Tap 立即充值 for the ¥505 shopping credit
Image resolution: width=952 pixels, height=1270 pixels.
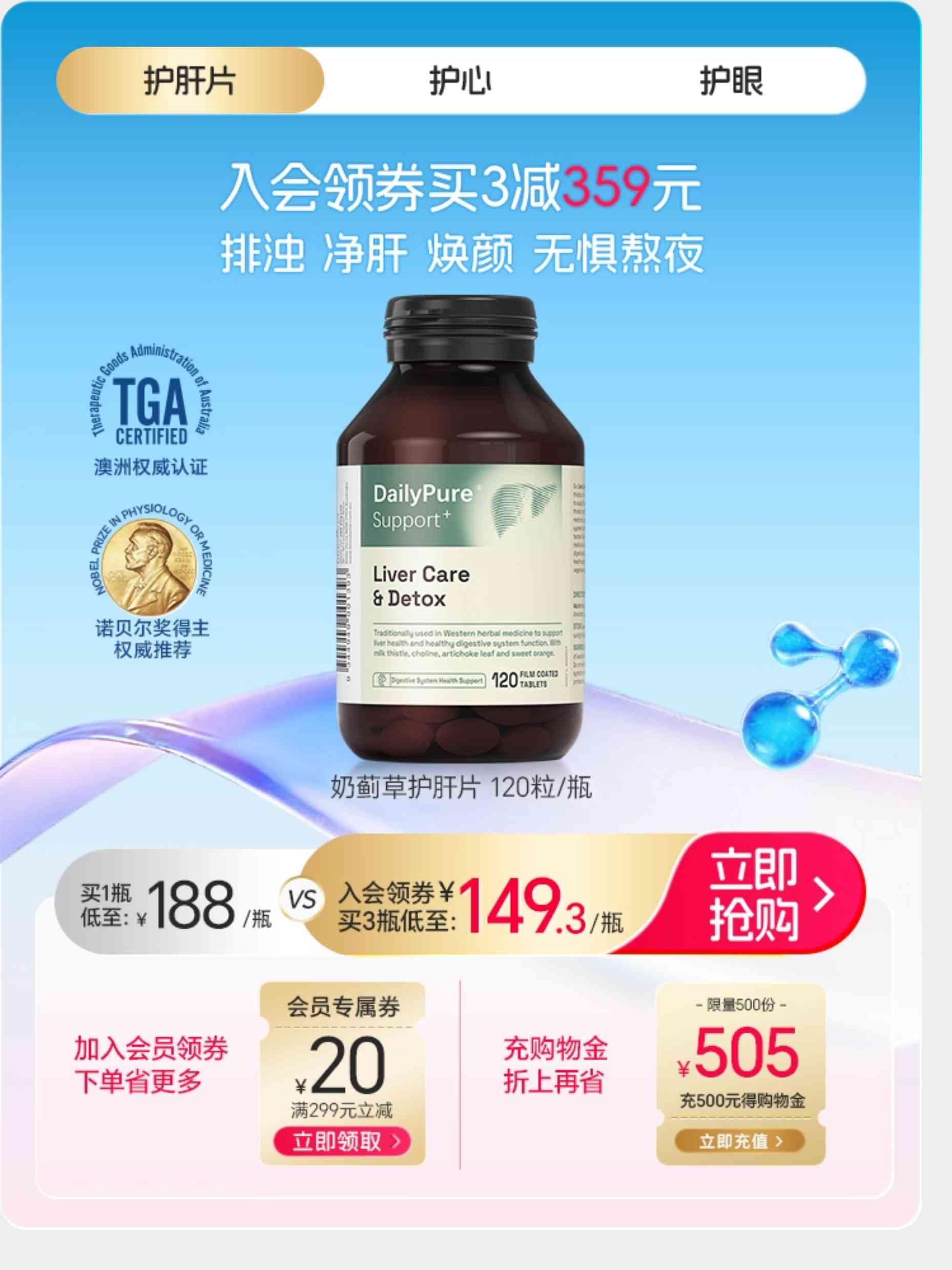point(740,1141)
